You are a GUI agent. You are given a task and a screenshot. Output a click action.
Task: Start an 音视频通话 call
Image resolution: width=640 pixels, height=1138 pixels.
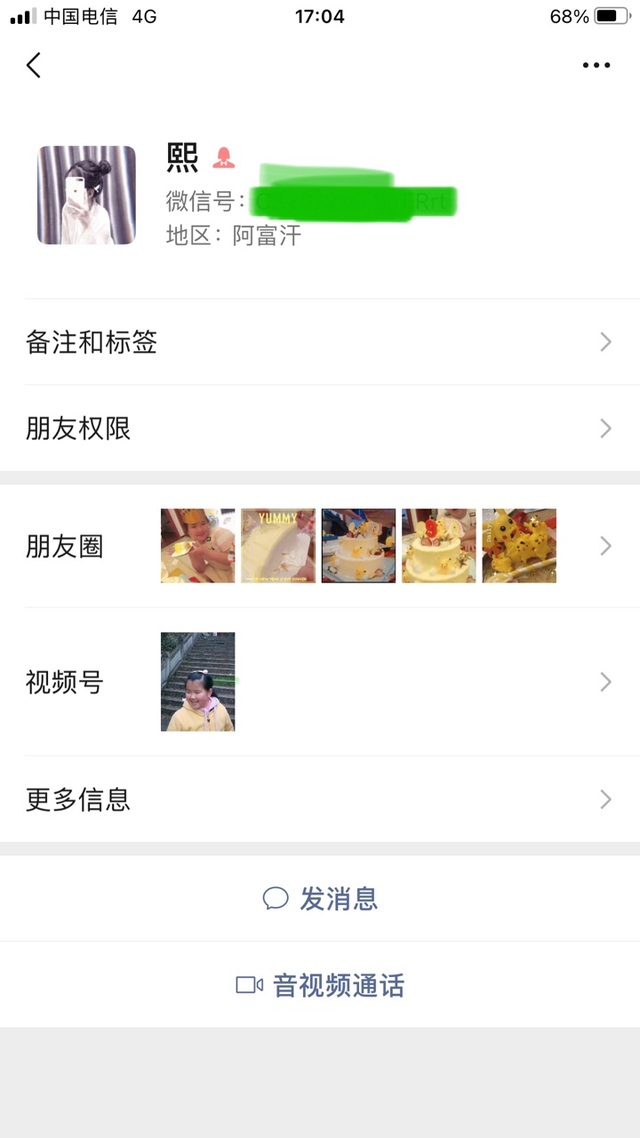[320, 985]
